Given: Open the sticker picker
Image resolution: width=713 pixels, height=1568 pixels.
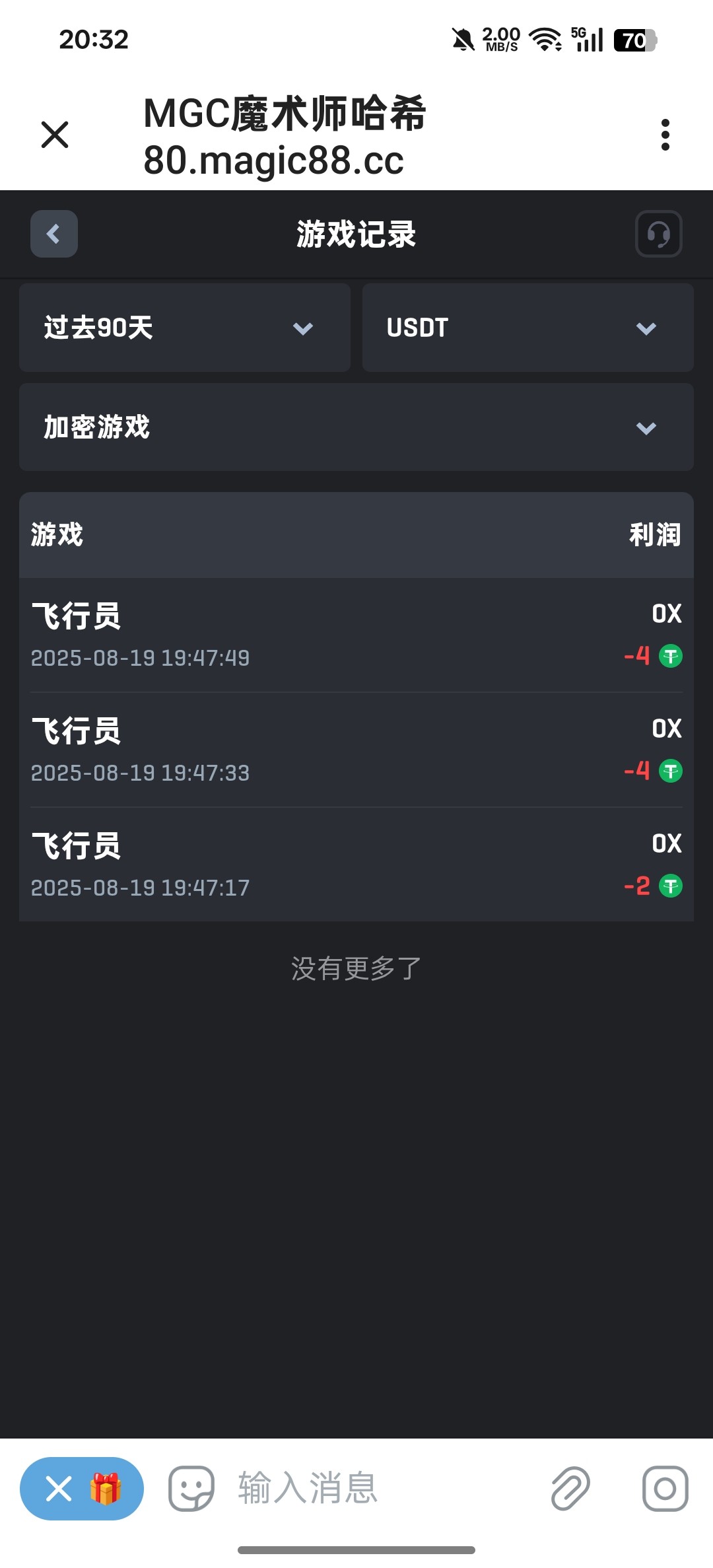Looking at the screenshot, I should click(x=191, y=1489).
